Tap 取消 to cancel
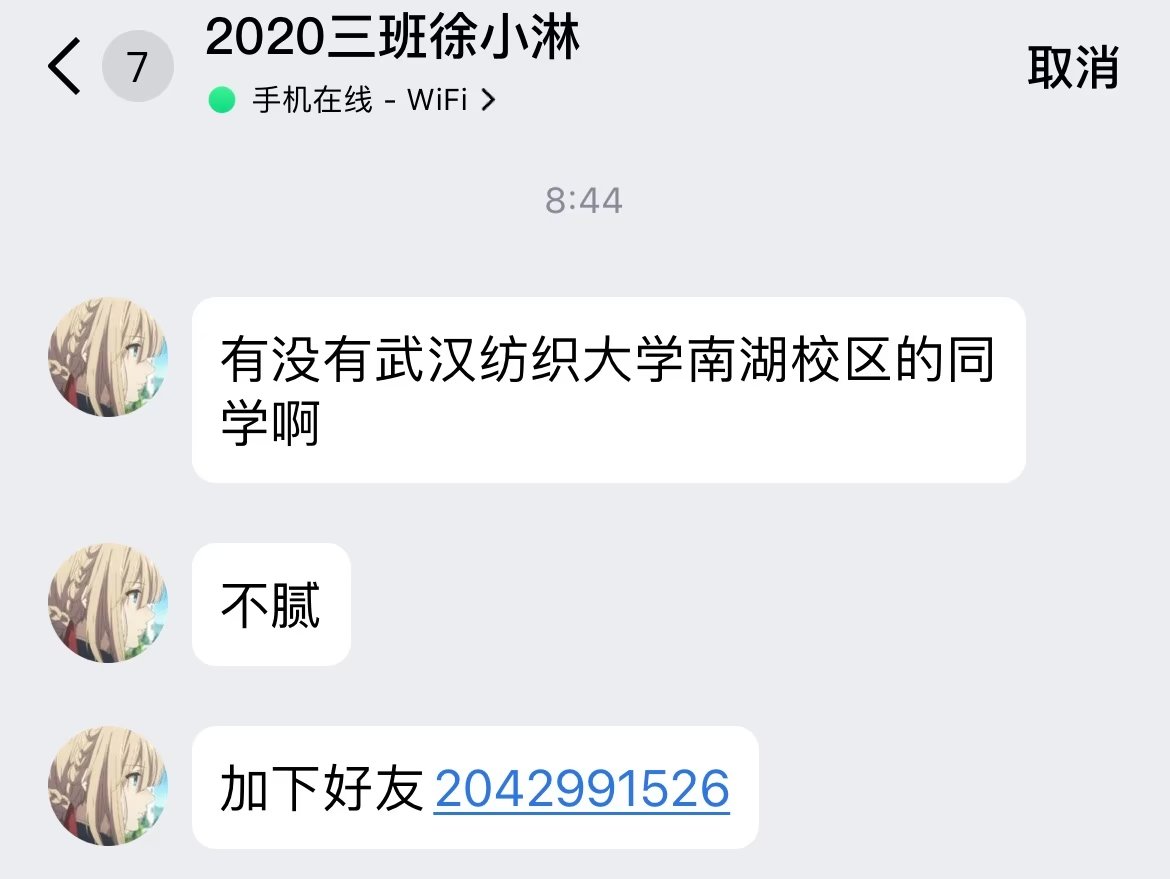The height and width of the screenshot is (879, 1170). tap(1072, 67)
